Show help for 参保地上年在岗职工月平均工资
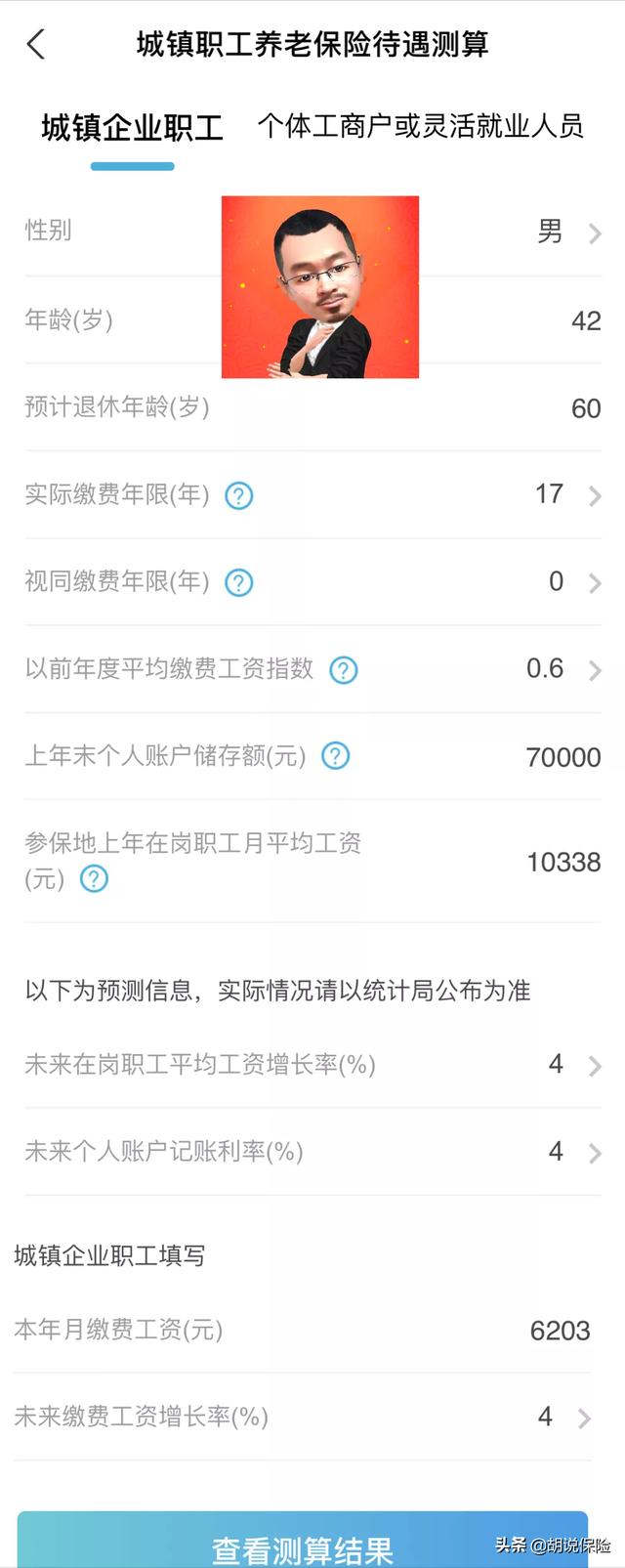 [94, 879]
